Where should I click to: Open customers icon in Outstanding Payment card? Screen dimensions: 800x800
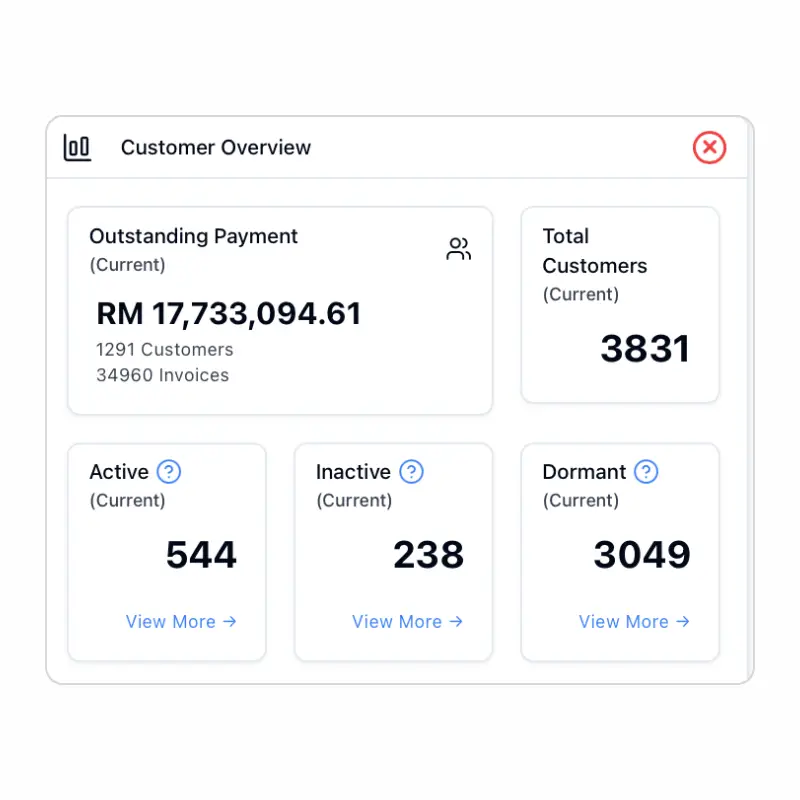[x=458, y=249]
